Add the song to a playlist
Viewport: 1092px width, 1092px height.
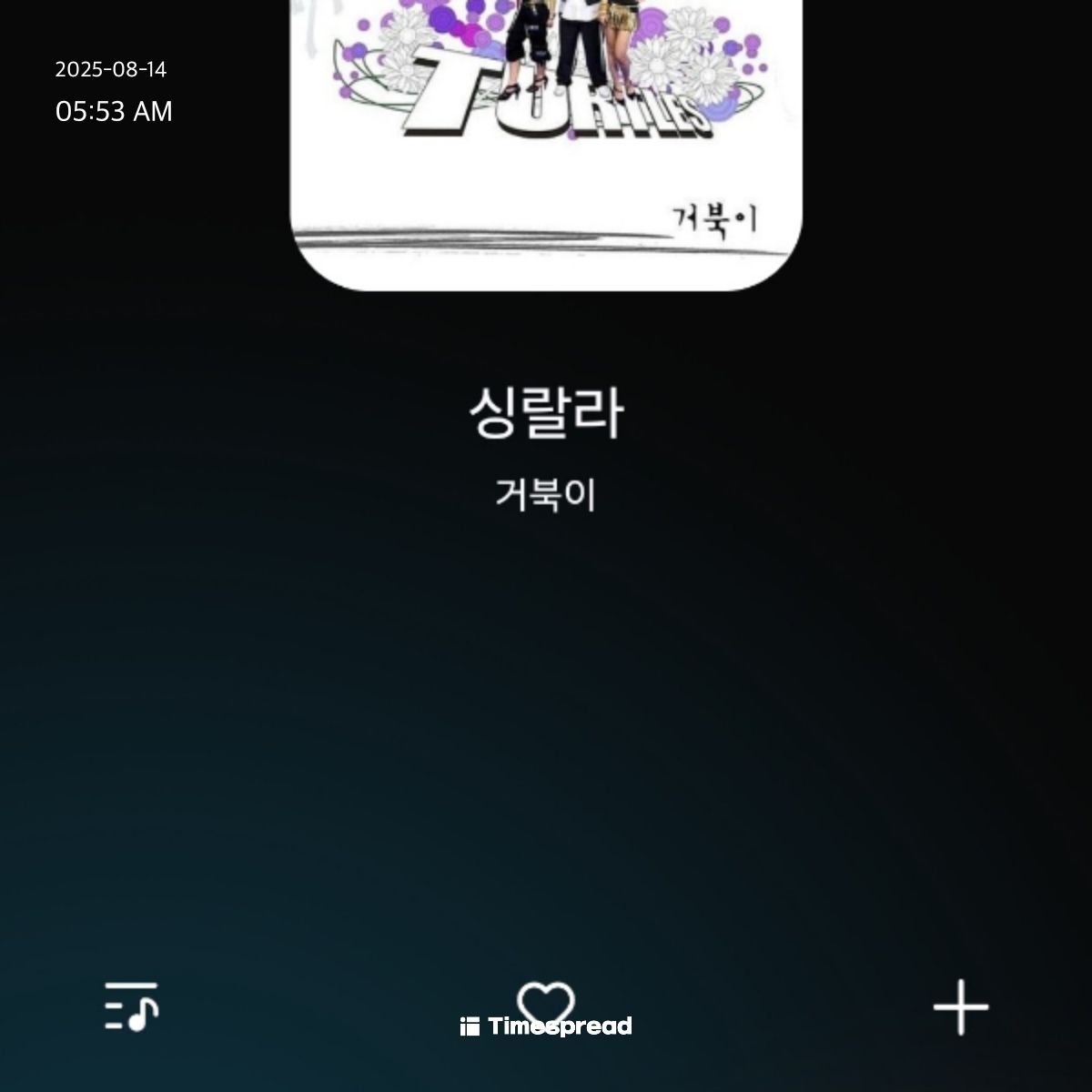pos(960,1007)
